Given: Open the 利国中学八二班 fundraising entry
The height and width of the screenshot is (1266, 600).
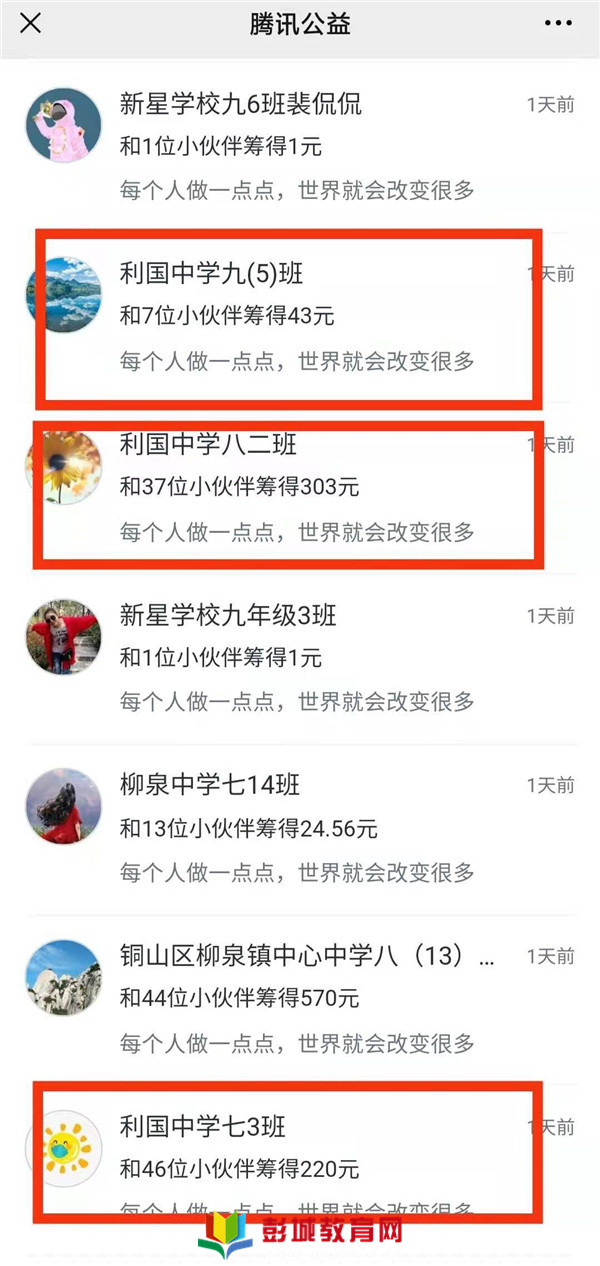Looking at the screenshot, I should [x=300, y=487].
